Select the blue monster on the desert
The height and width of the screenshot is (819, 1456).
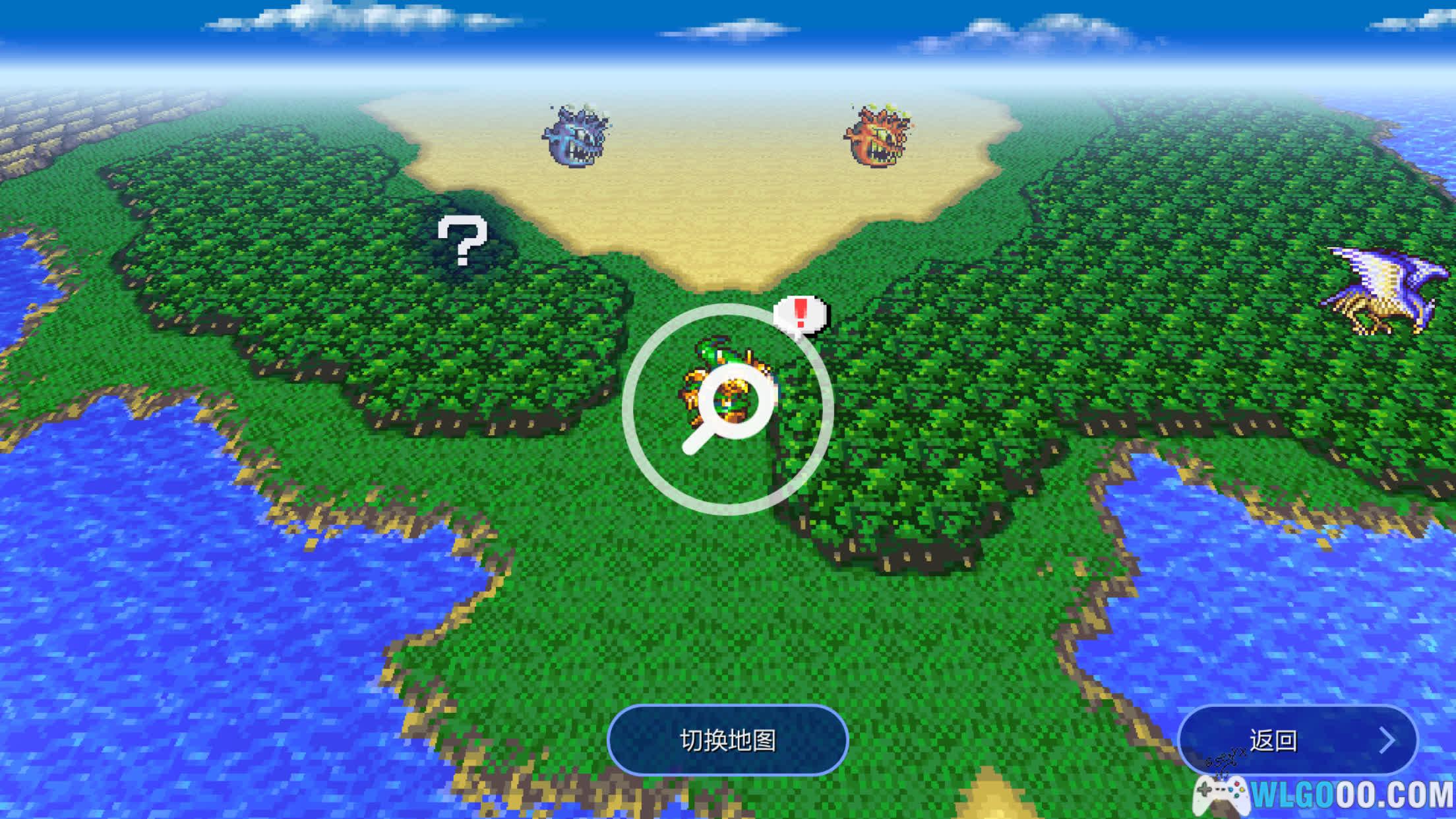(x=576, y=136)
